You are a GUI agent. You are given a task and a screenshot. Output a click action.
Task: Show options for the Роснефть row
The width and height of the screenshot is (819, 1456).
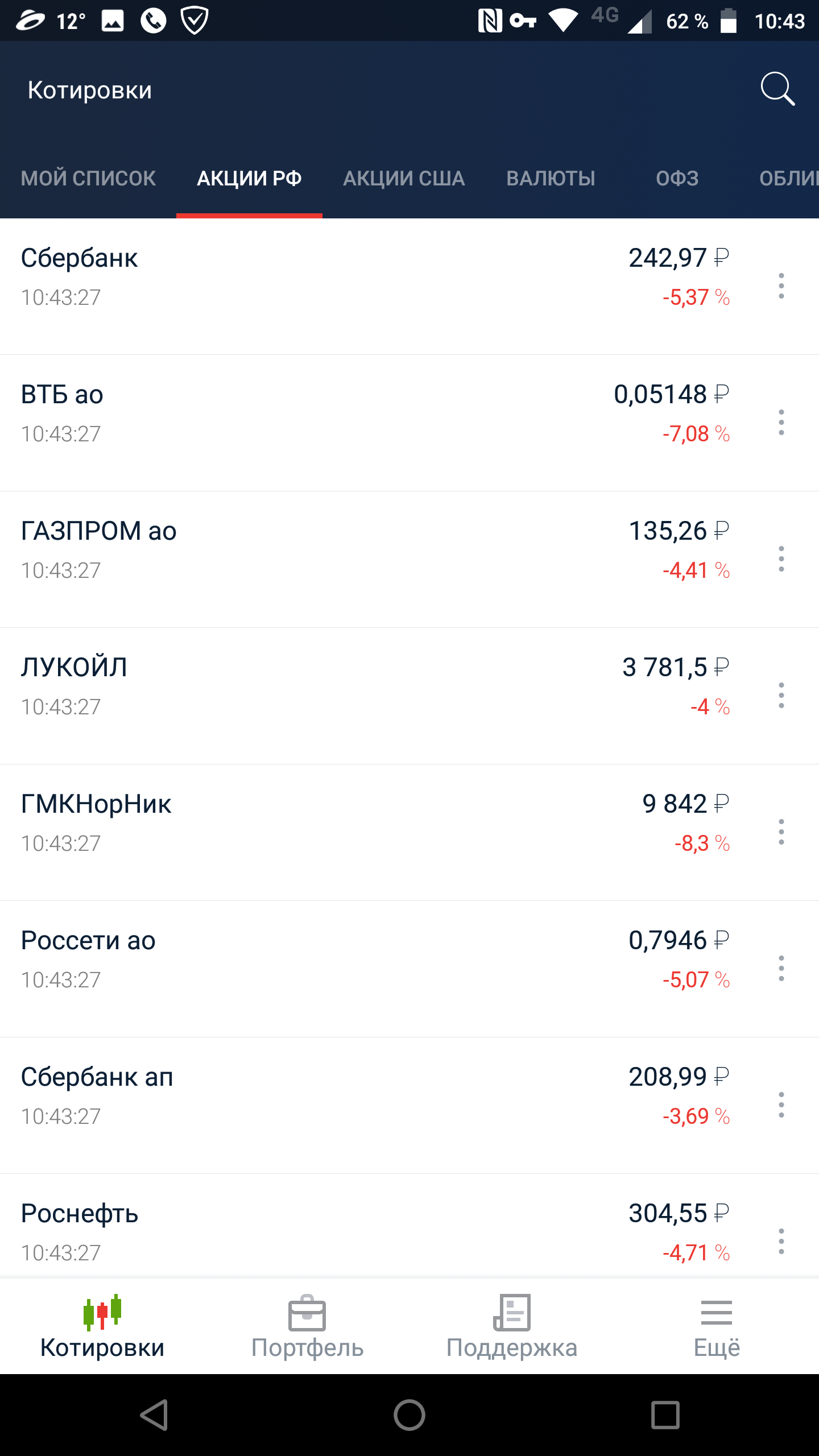pos(781,1242)
